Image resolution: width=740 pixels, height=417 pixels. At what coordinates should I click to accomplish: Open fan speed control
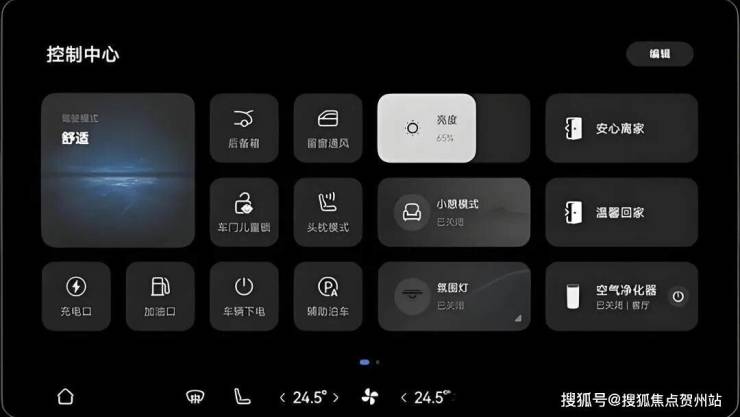point(370,397)
